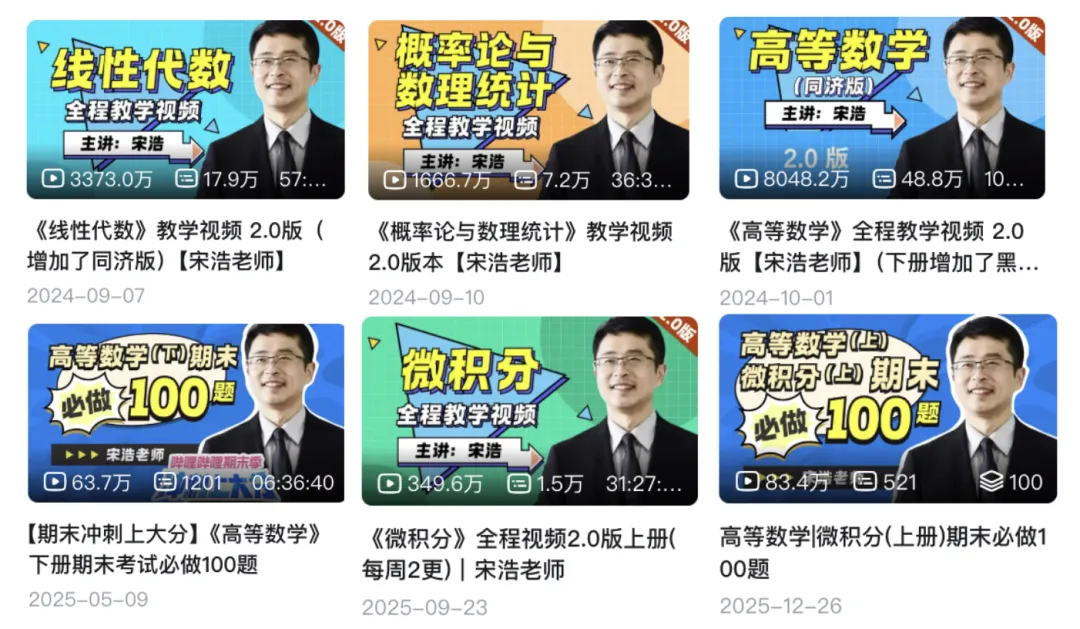
Task: Open the 《线性代数》教学视频 2.0版 video
Action: pos(186,109)
